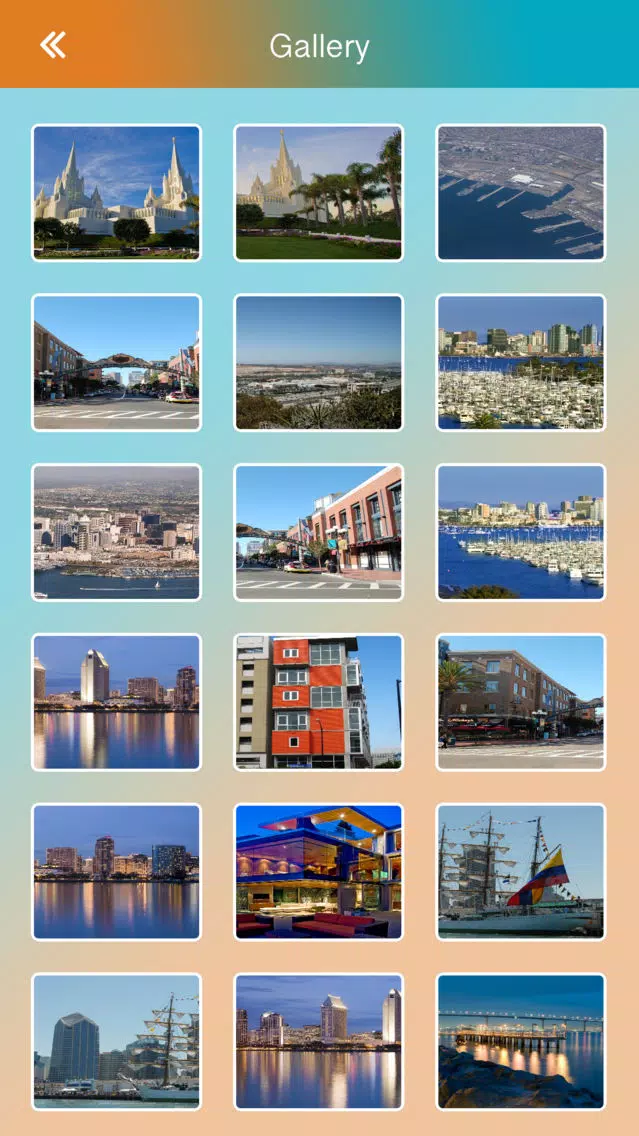Image resolution: width=639 pixels, height=1136 pixels.
Task: View the modern blue-lit glass house photo
Action: coord(319,872)
